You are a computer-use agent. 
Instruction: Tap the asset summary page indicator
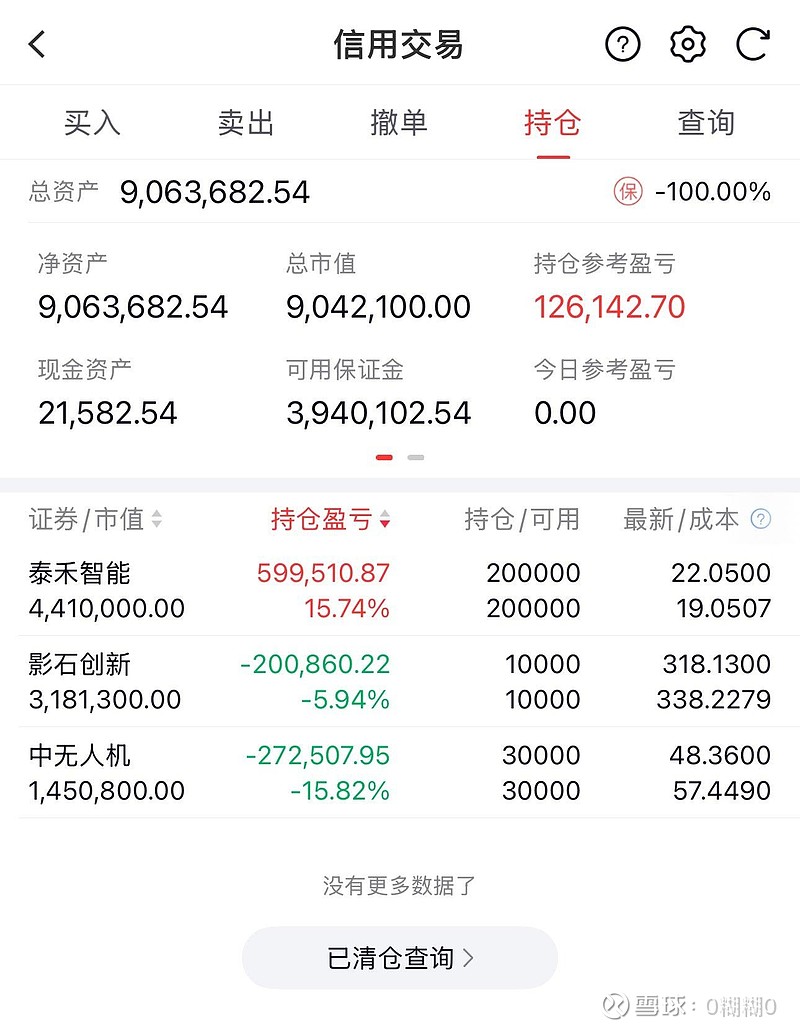400,457
